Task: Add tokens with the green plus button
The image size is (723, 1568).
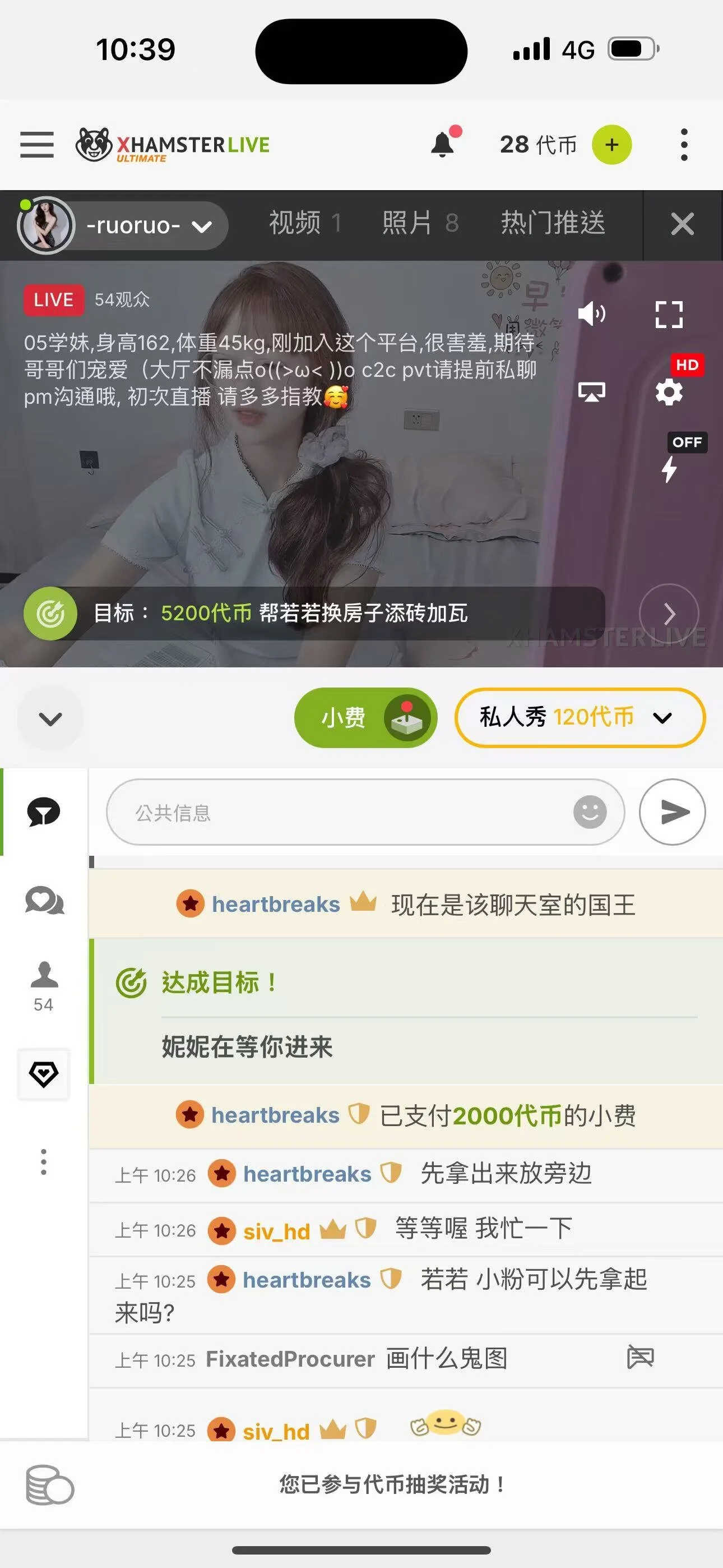Action: pyautogui.click(x=611, y=145)
